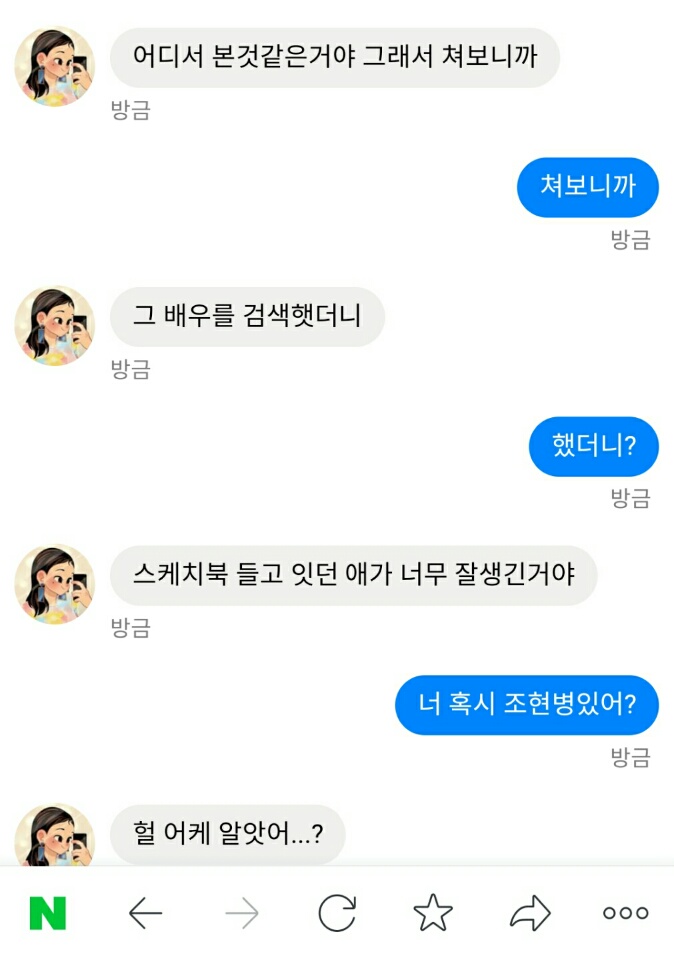This screenshot has width=674, height=960.
Task: Share this page
Action: pyautogui.click(x=530, y=912)
